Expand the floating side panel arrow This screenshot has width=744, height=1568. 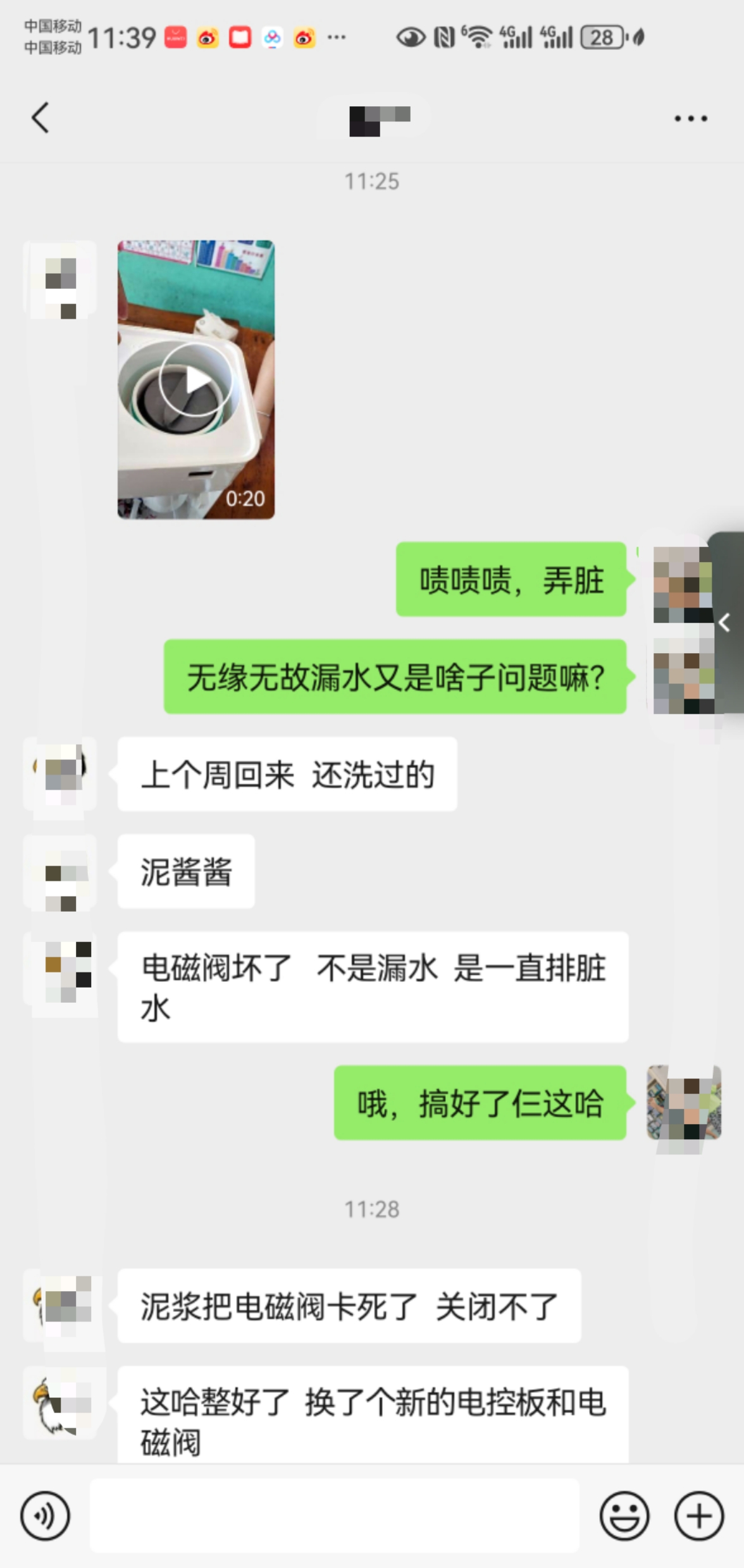725,623
